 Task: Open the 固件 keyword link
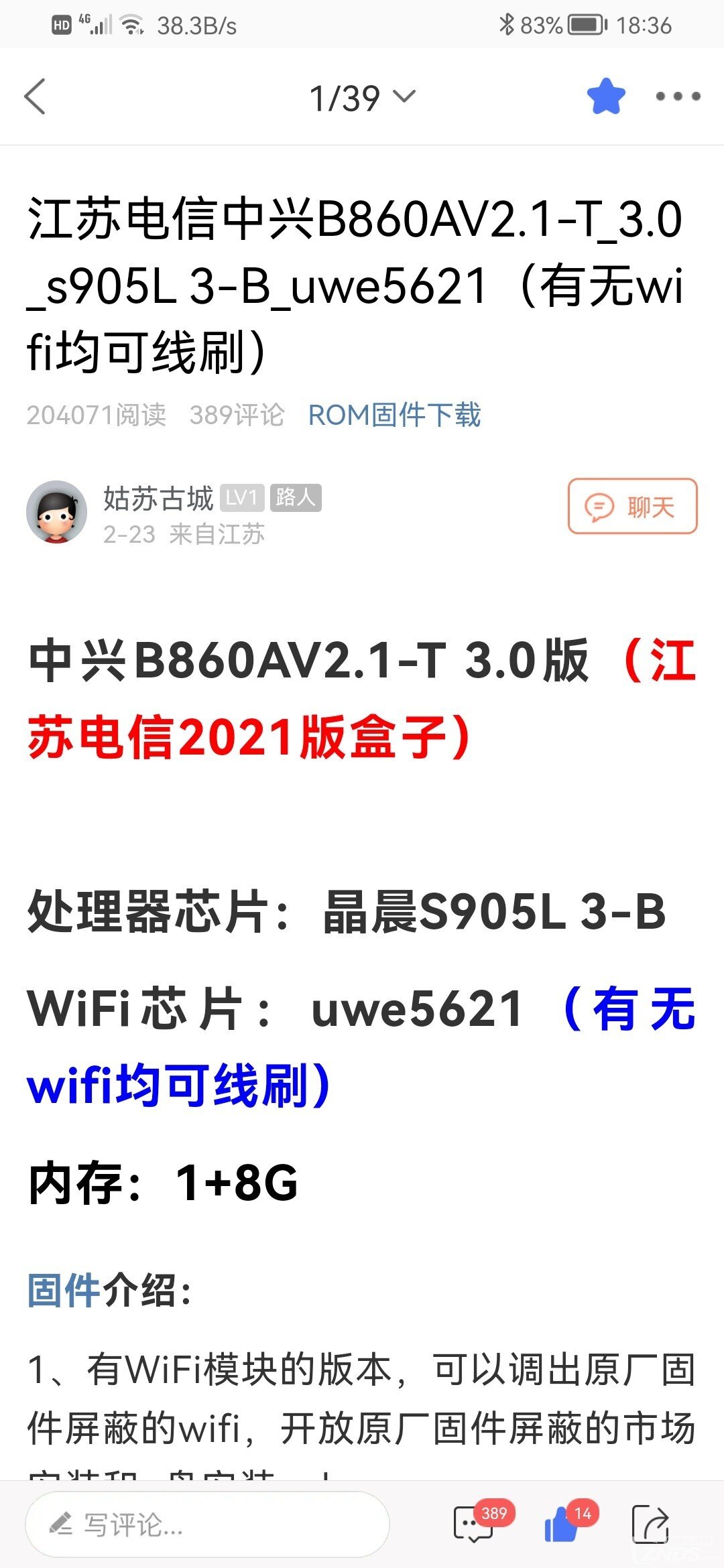point(64,1289)
